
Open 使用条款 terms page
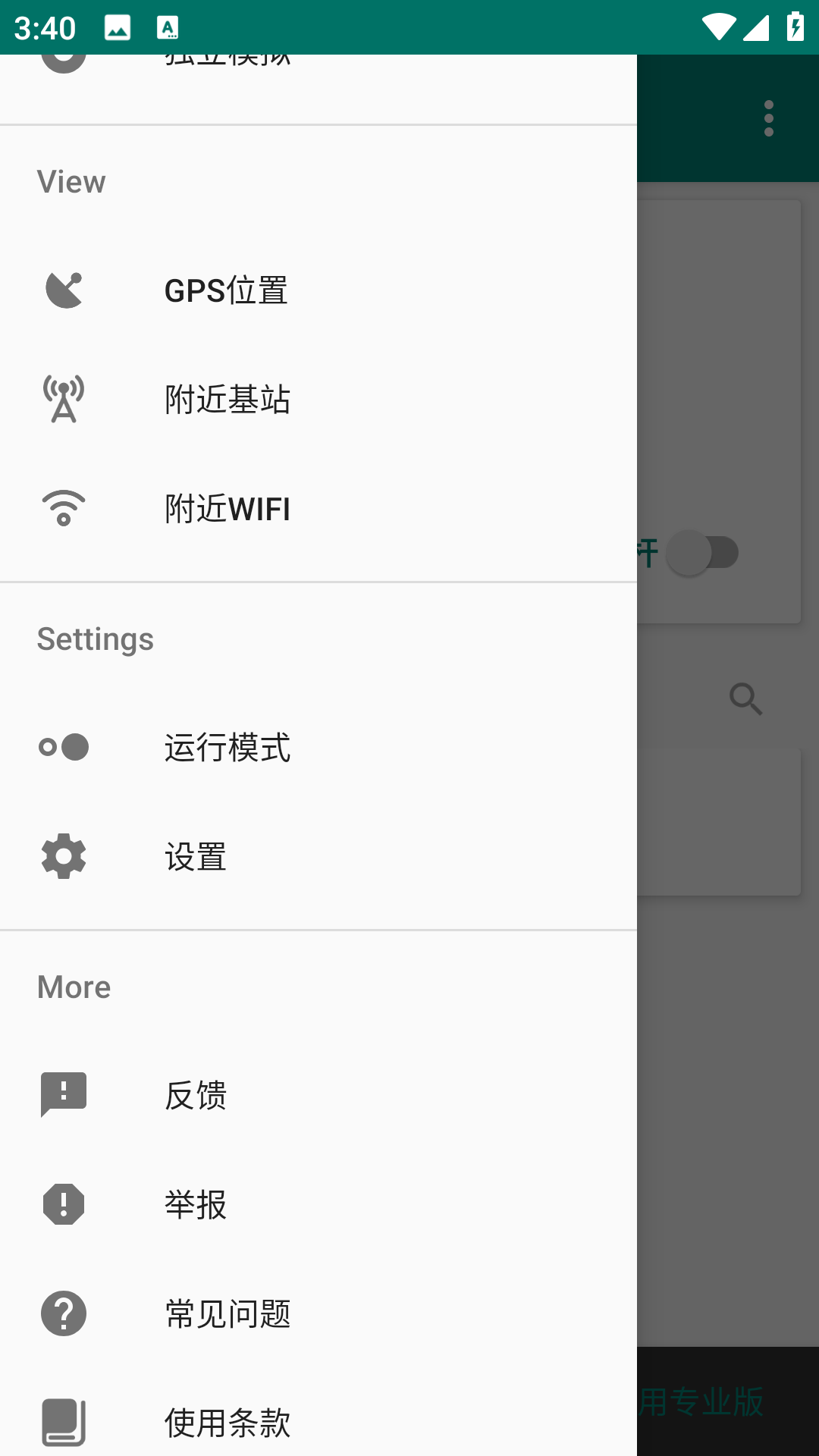(x=226, y=1424)
